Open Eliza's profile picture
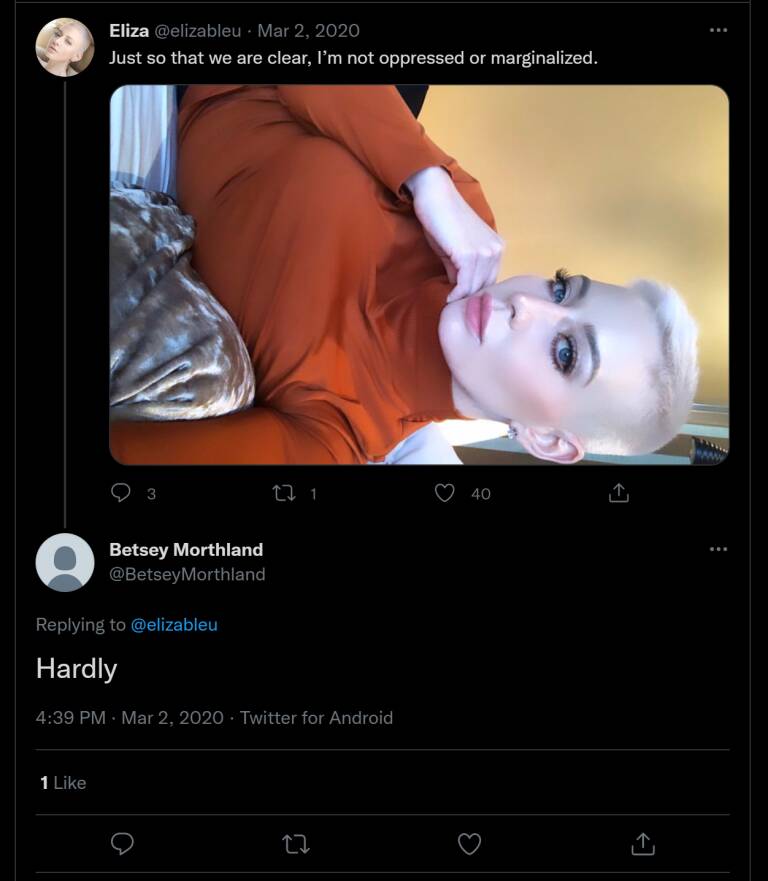 click(65, 47)
